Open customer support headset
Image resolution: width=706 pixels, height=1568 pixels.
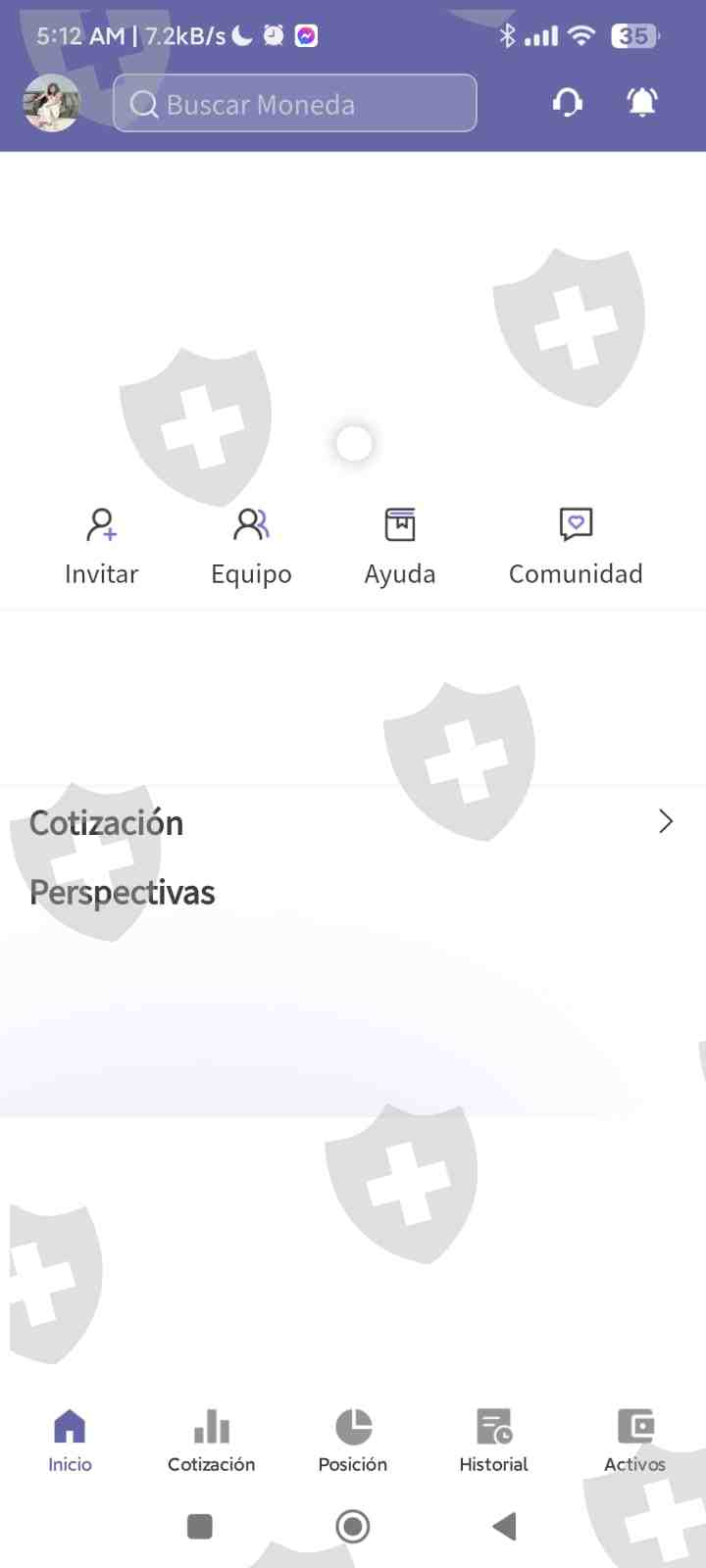tap(568, 103)
